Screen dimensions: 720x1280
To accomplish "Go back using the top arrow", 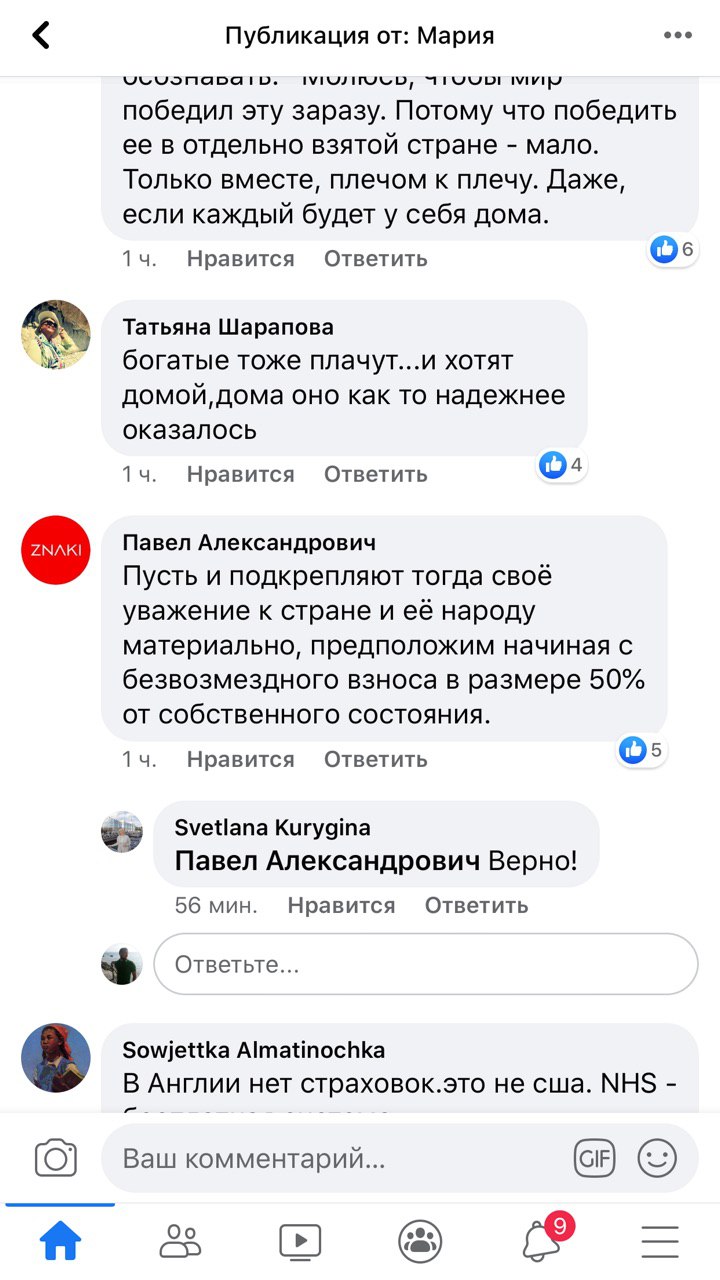I will (x=41, y=36).
